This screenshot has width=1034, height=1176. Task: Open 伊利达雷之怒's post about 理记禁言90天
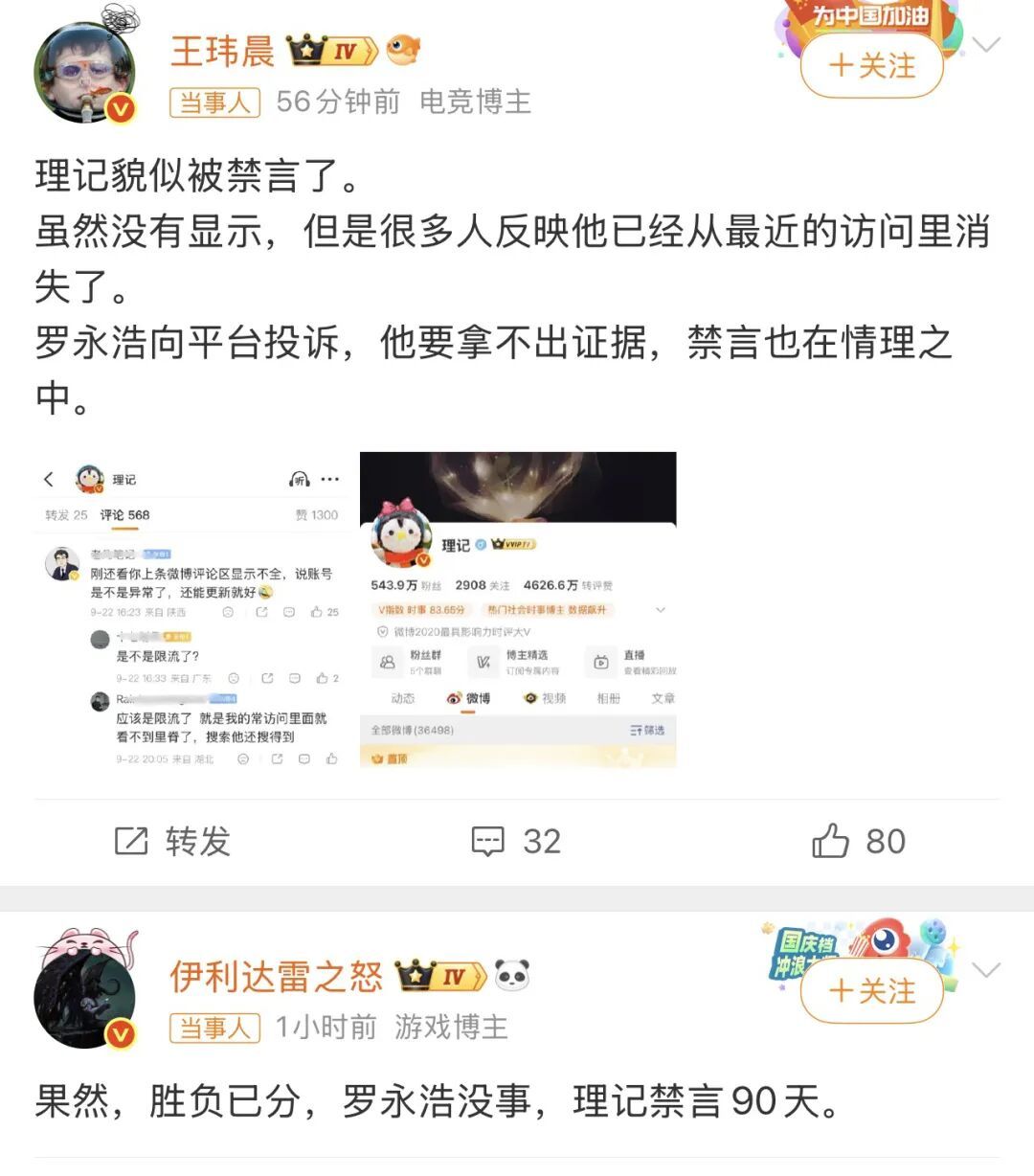[x=438, y=1101]
